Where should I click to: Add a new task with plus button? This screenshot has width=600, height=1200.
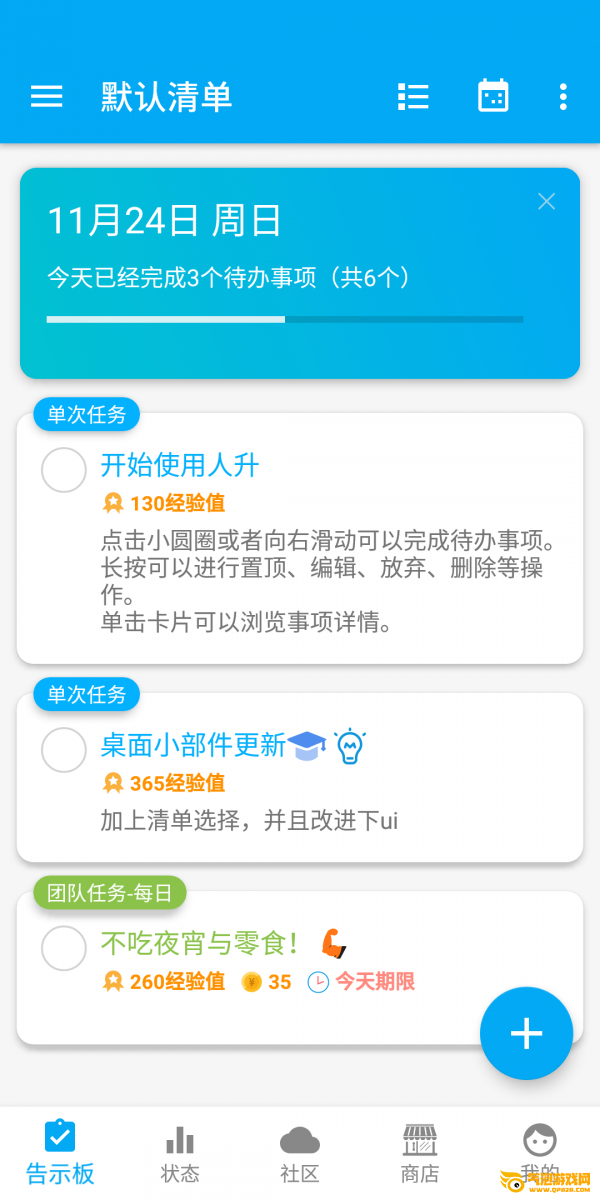(526, 1033)
